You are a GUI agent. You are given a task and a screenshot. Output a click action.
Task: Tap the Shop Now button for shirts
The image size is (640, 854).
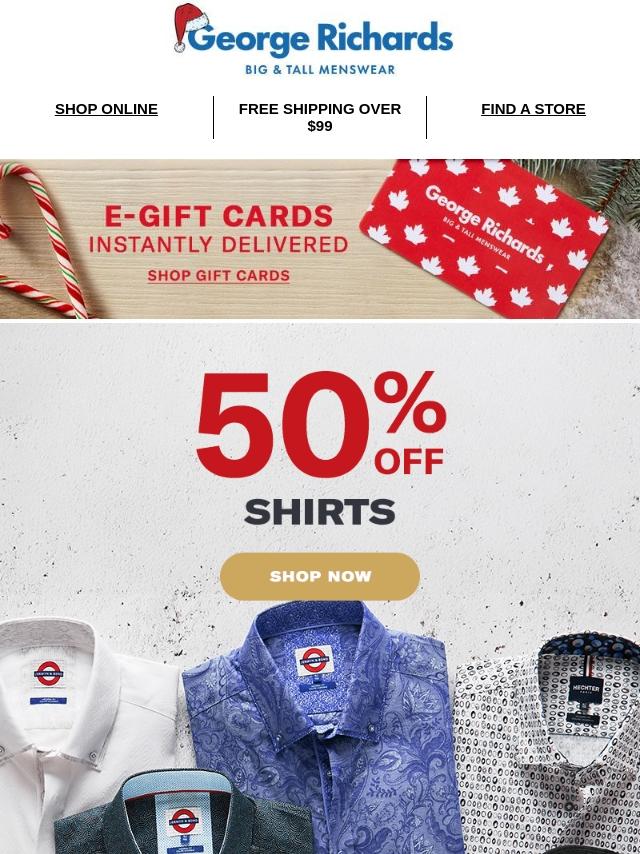click(x=320, y=576)
